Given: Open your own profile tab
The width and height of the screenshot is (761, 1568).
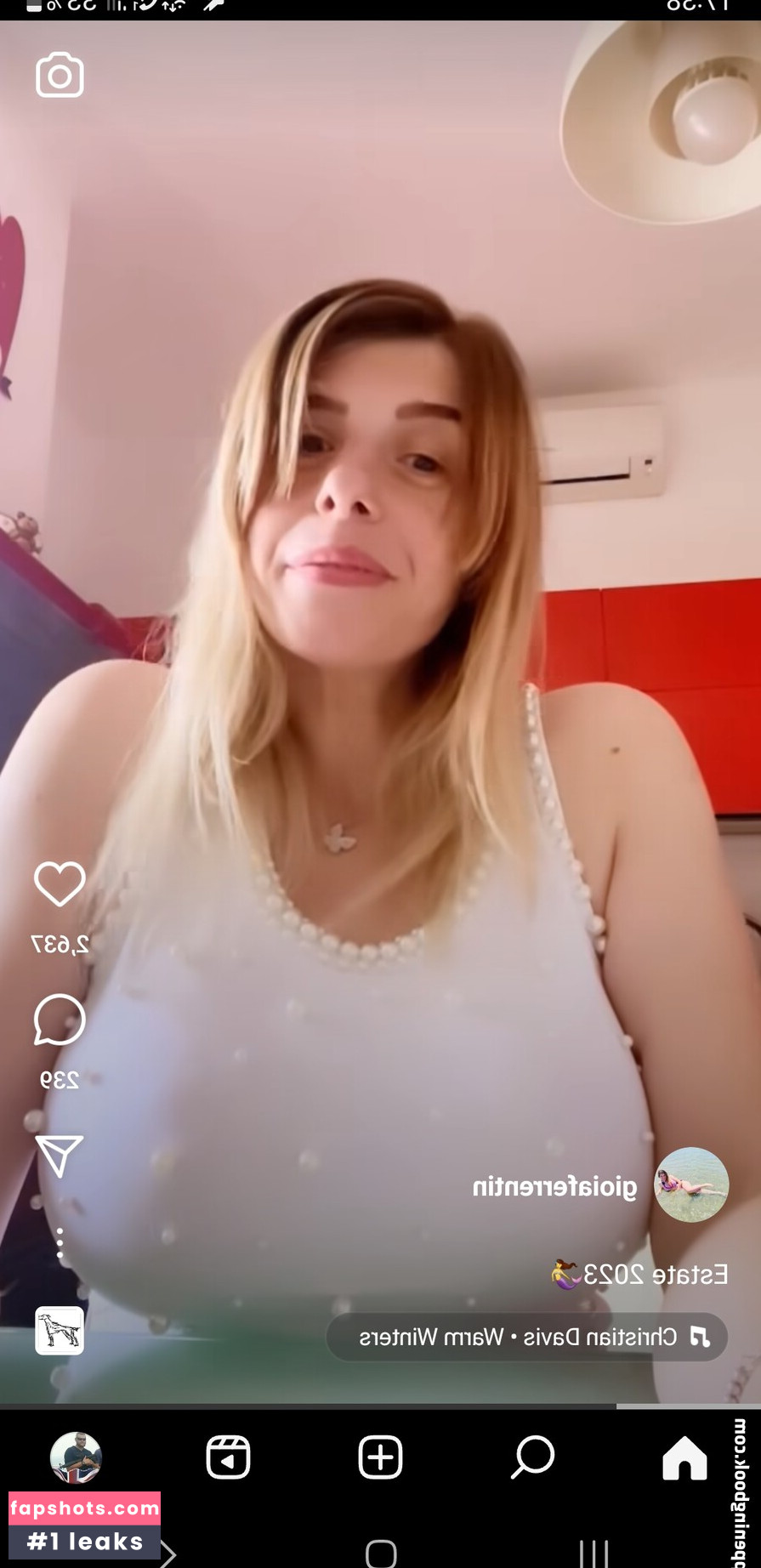Looking at the screenshot, I should pos(77,1457).
